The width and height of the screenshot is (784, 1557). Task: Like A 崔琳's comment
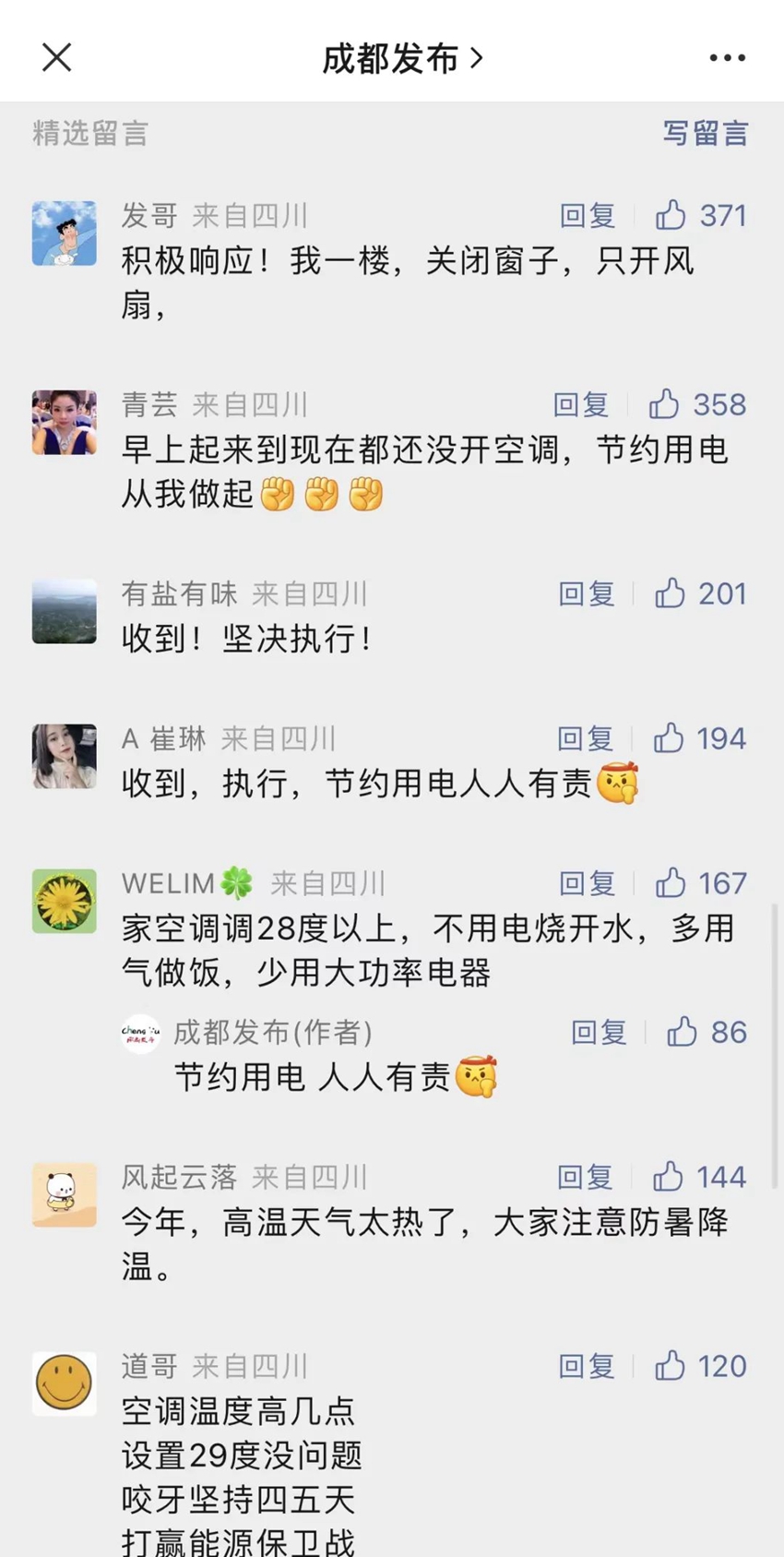669,738
